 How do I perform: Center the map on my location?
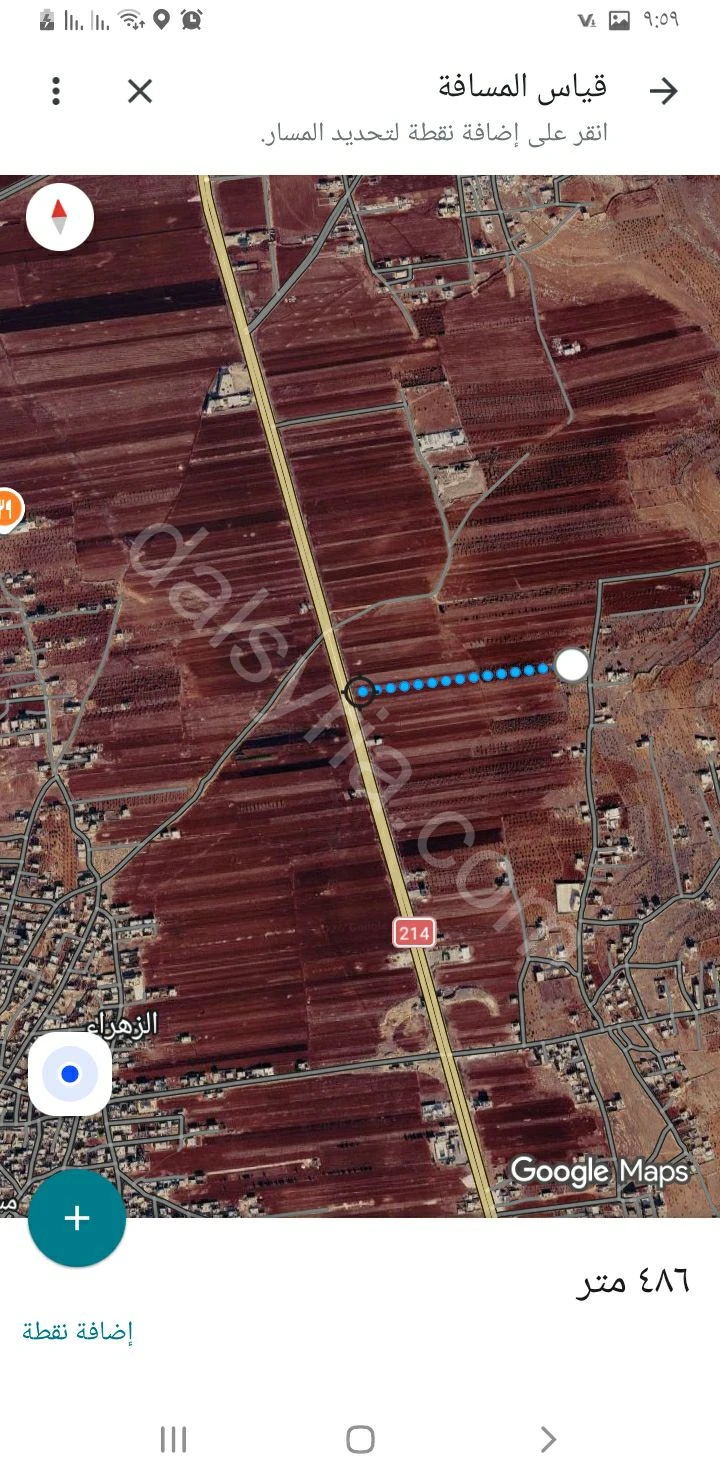tap(70, 1074)
